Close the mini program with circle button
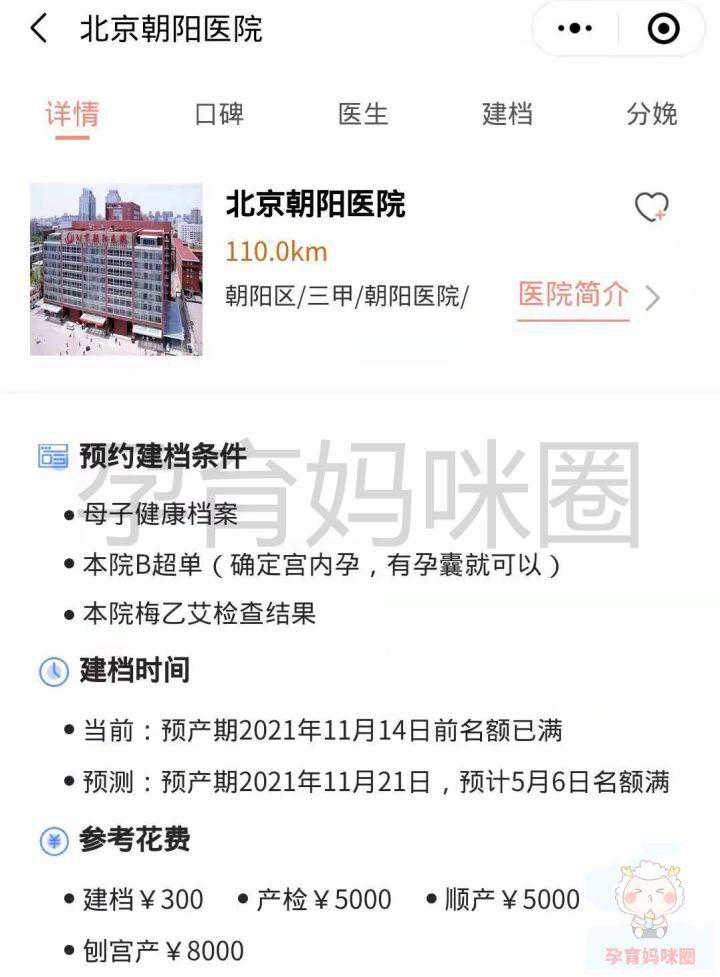Image resolution: width=720 pixels, height=977 pixels. point(663,29)
